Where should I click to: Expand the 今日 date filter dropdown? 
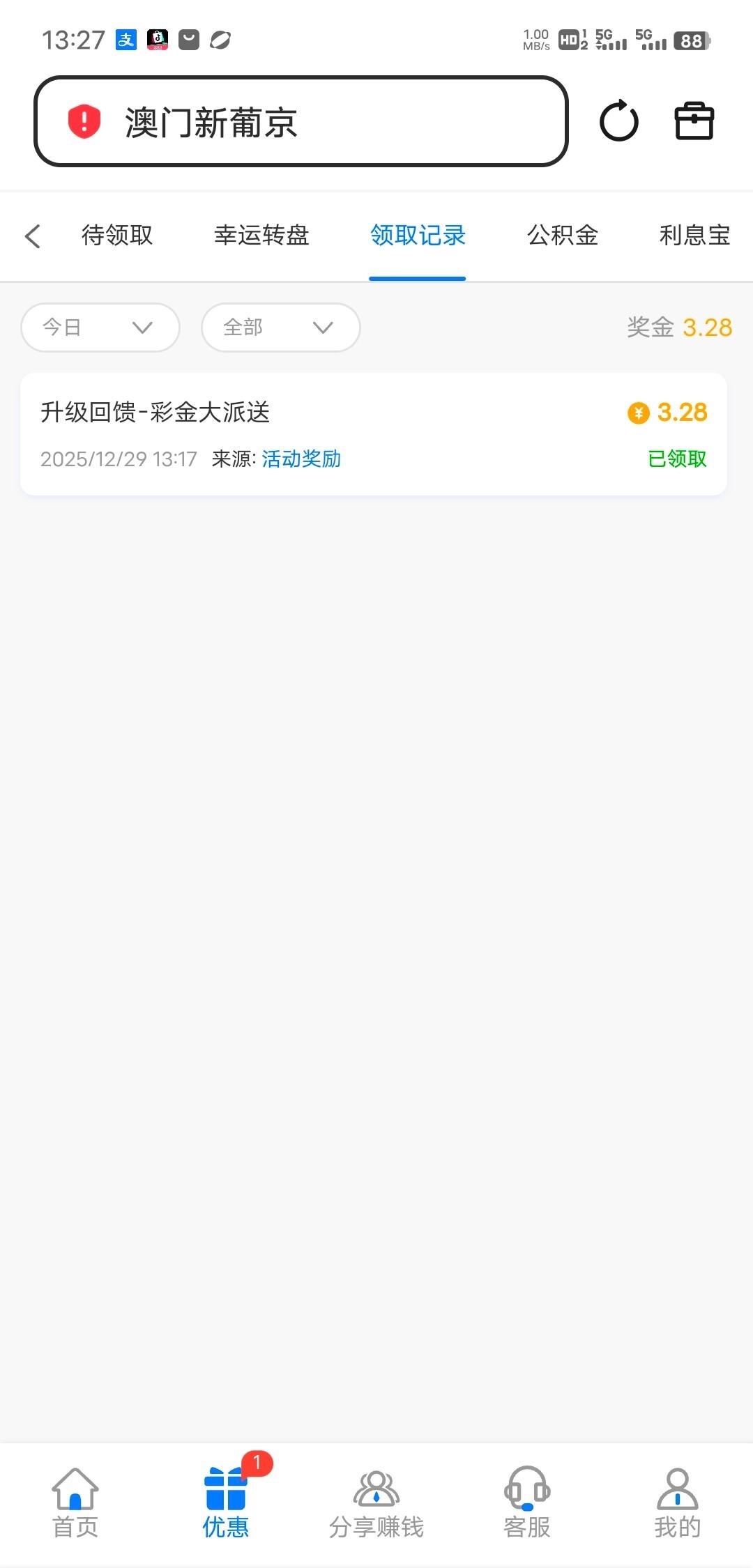[100, 328]
